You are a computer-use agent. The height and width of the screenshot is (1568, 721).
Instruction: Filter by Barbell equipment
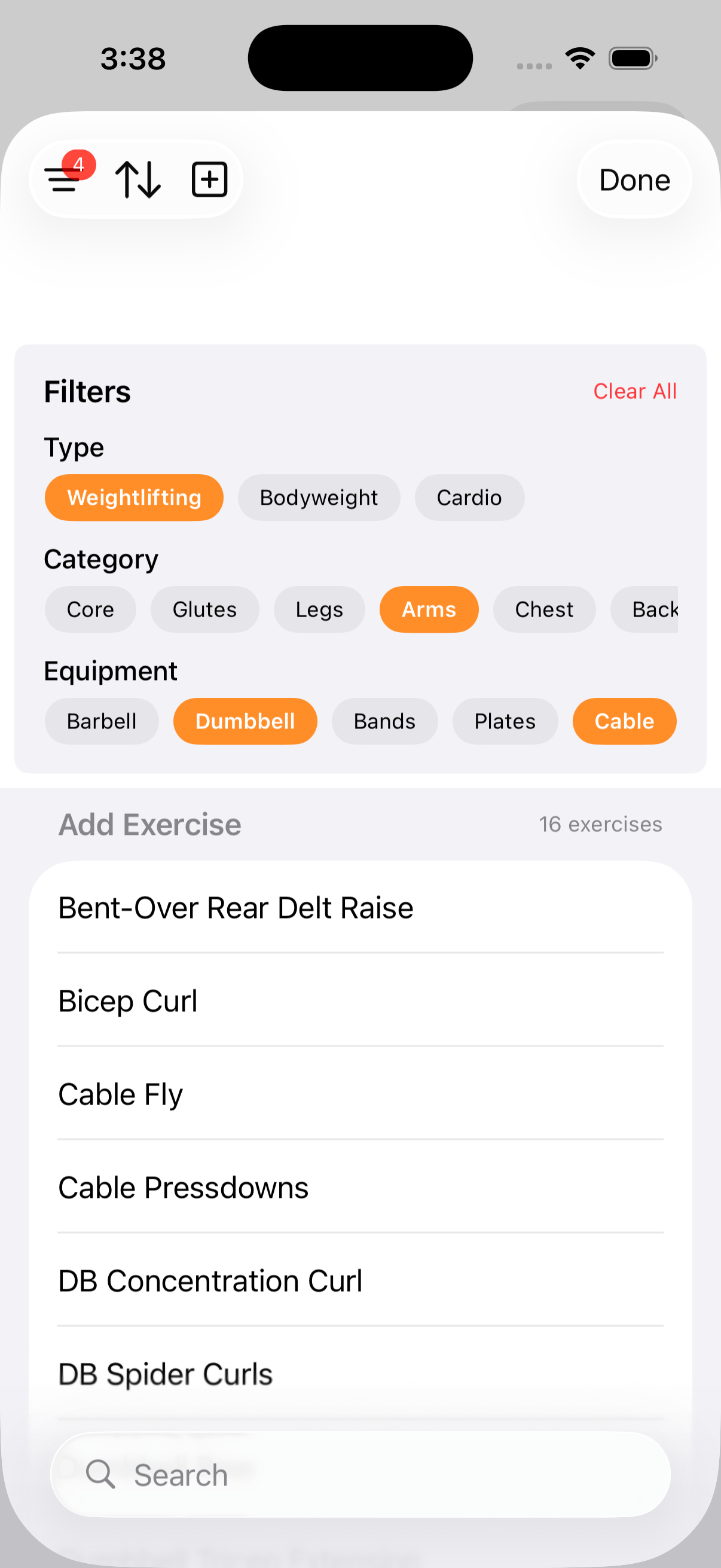point(102,722)
